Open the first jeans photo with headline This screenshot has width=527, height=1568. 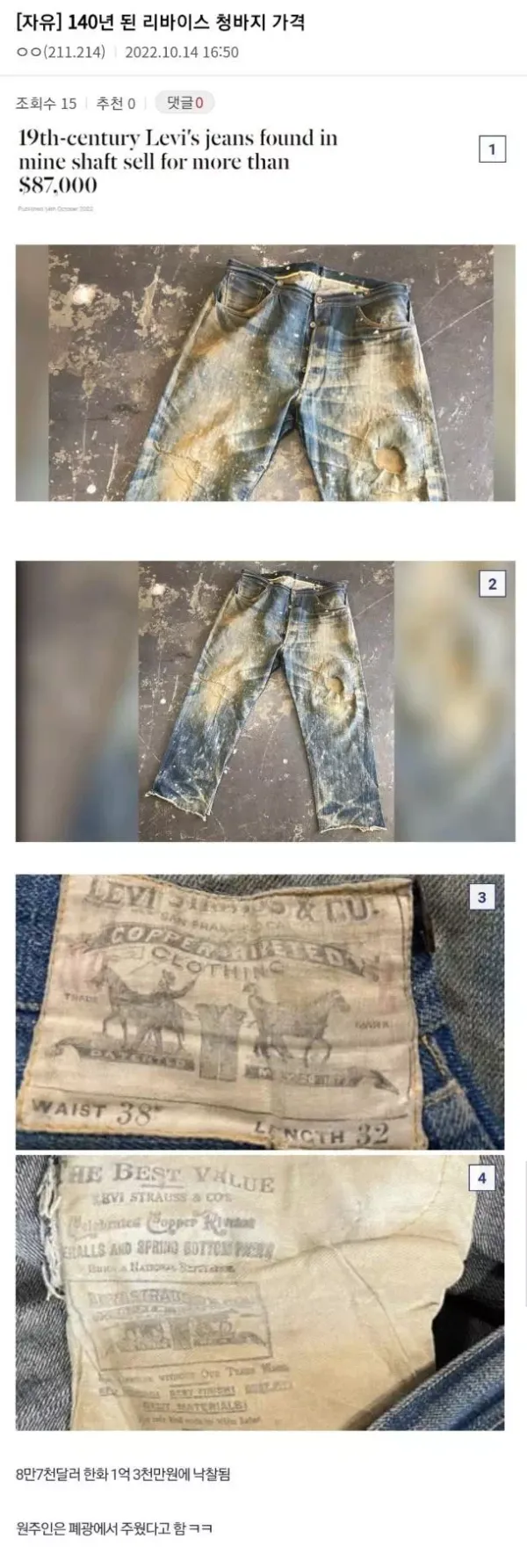point(265,372)
